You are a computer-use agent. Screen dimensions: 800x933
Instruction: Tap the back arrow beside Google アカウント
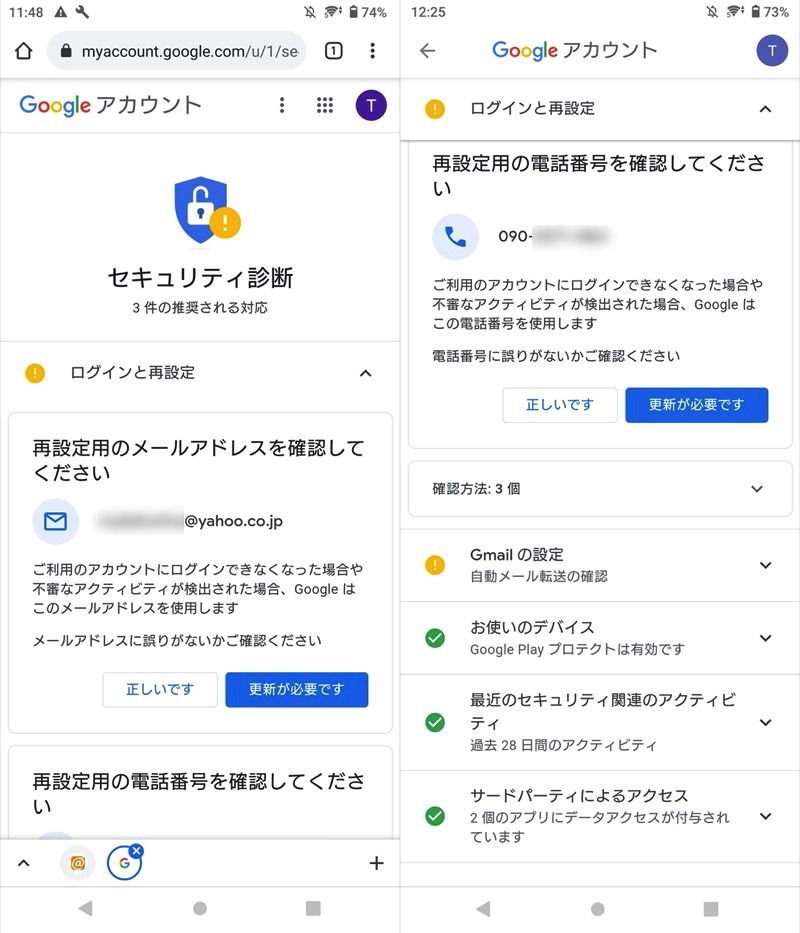pos(428,50)
